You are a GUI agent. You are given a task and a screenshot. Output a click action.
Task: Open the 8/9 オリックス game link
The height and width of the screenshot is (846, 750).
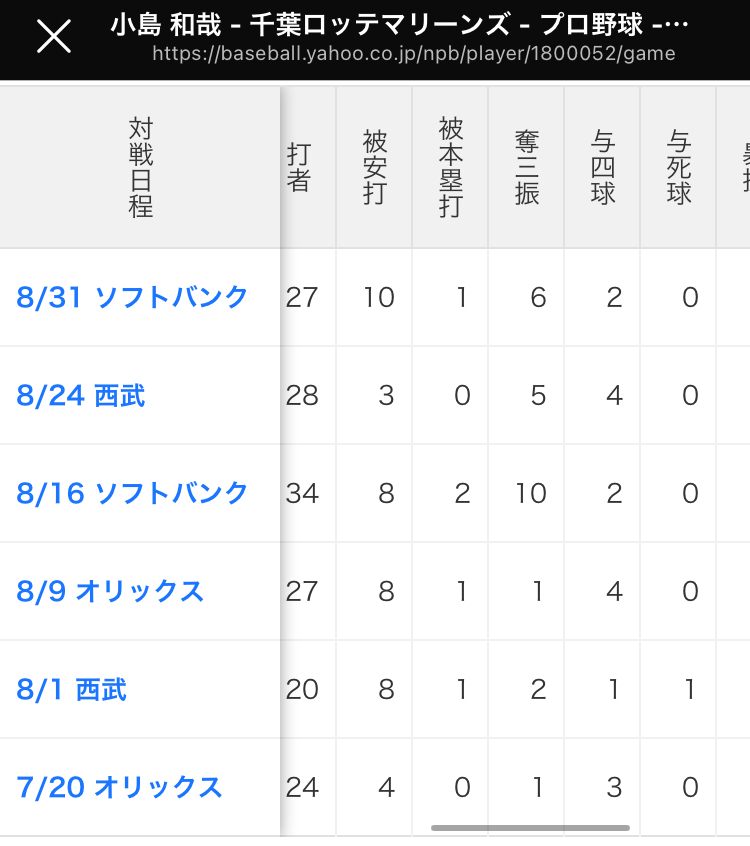click(x=110, y=591)
